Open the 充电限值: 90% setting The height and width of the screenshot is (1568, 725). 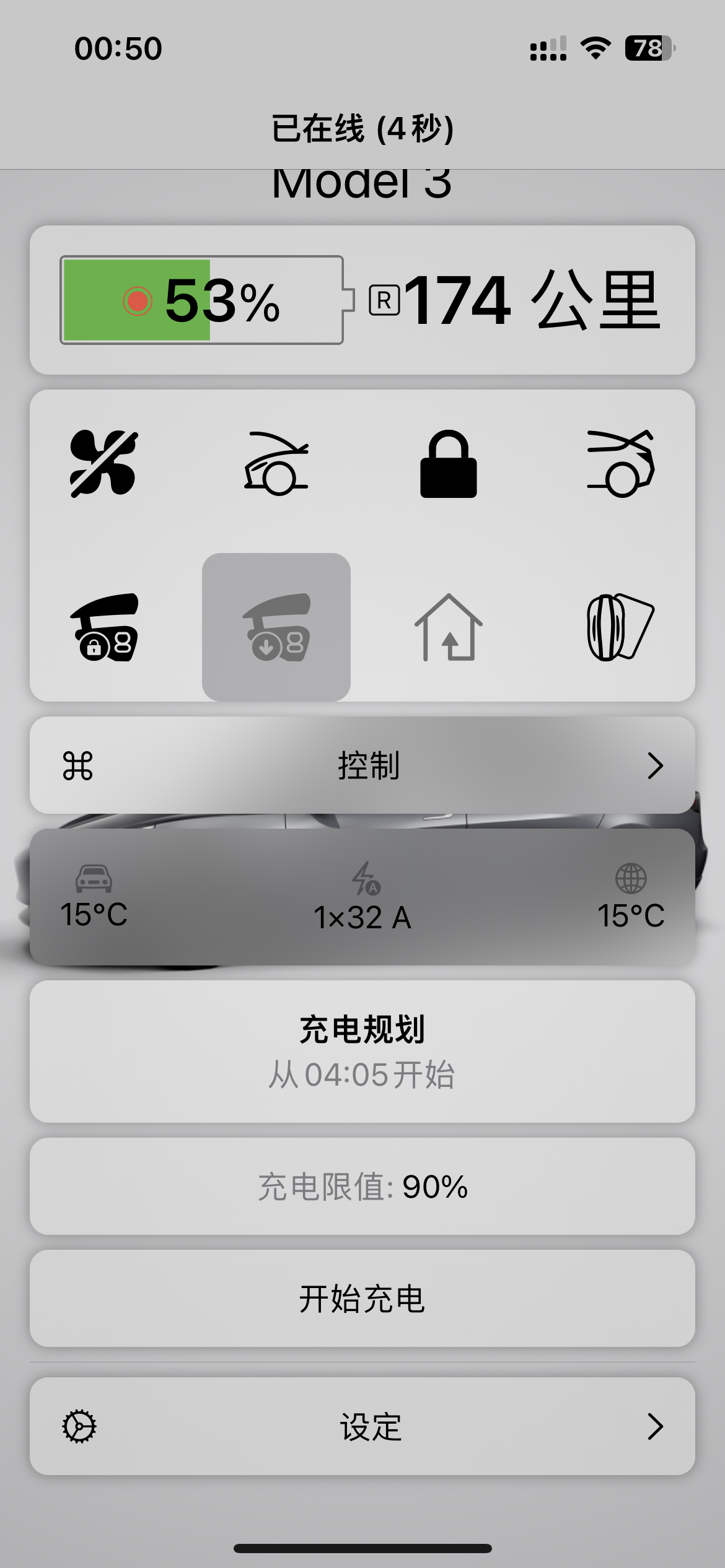(362, 1187)
